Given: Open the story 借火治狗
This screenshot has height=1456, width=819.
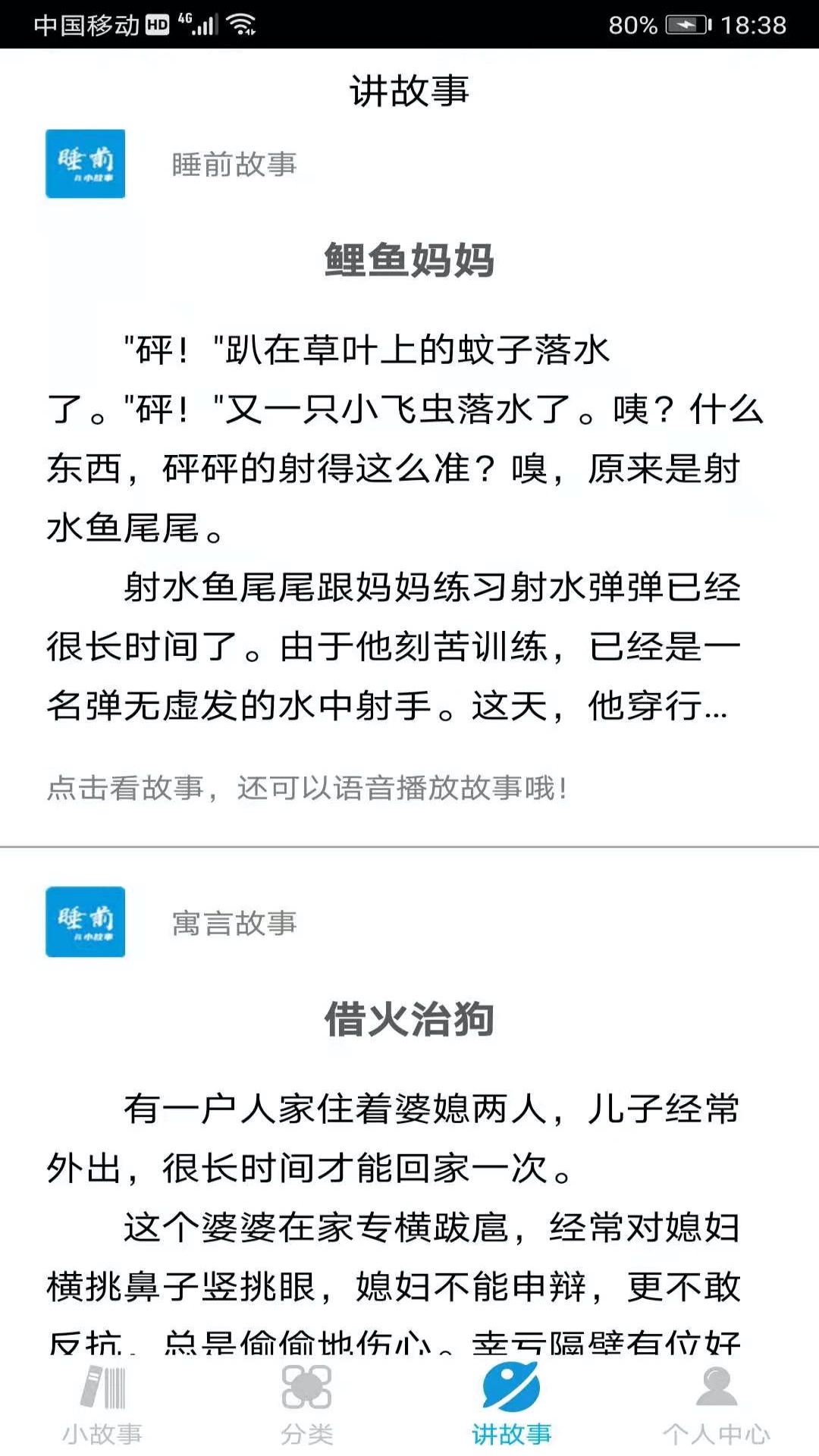Looking at the screenshot, I should (409, 1016).
